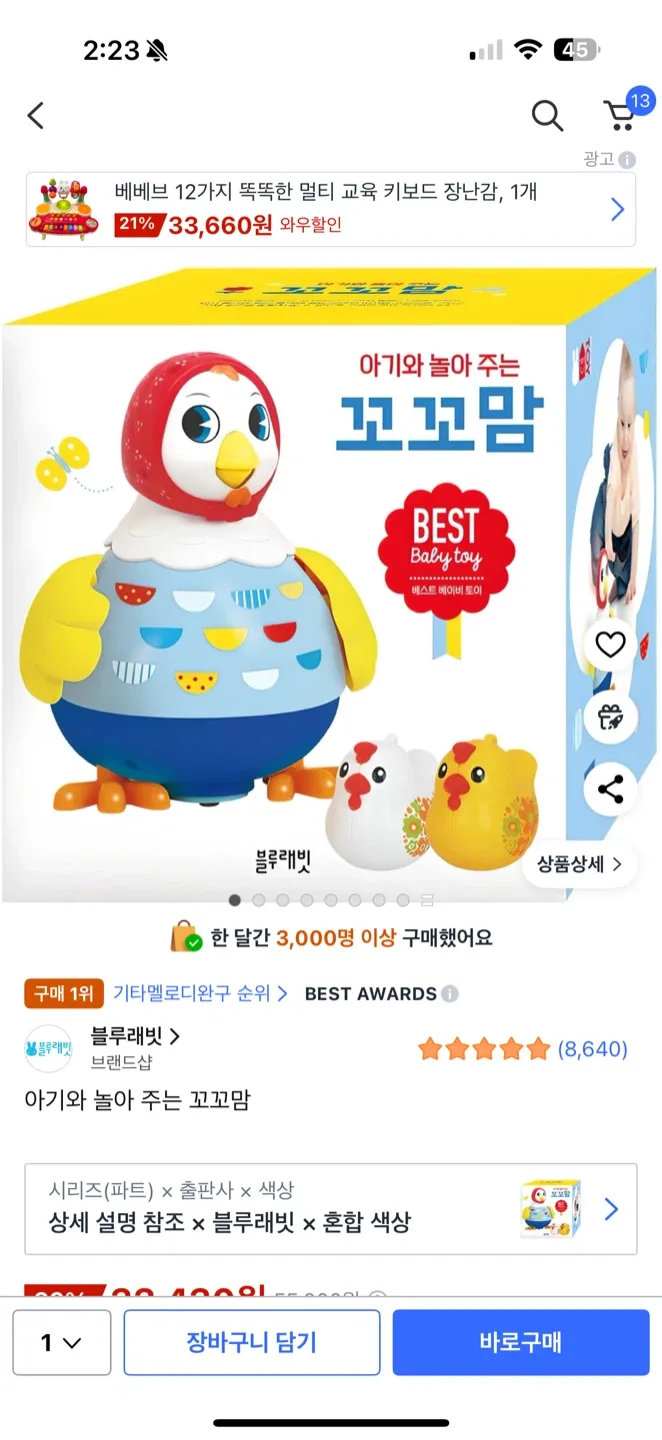Open the 블루래빗 brand shop
The height and width of the screenshot is (1440, 662).
[135, 1036]
